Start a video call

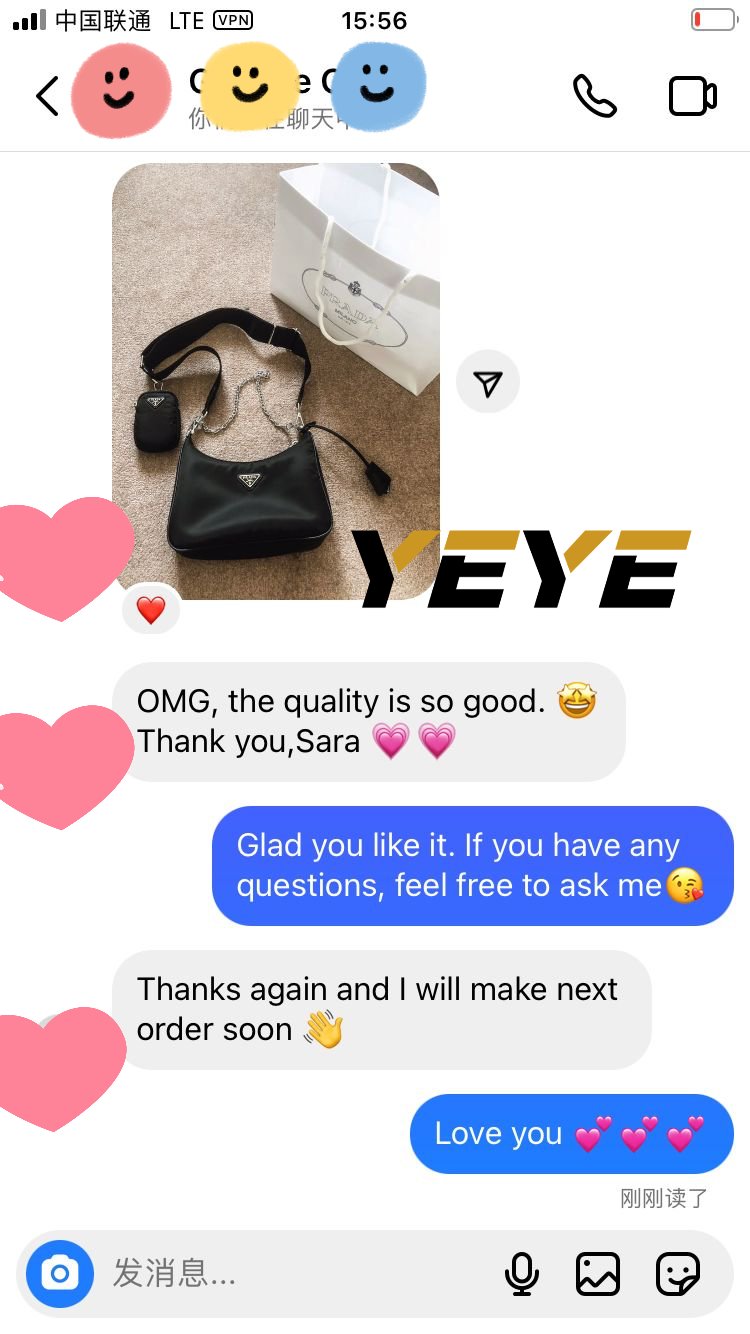692,96
